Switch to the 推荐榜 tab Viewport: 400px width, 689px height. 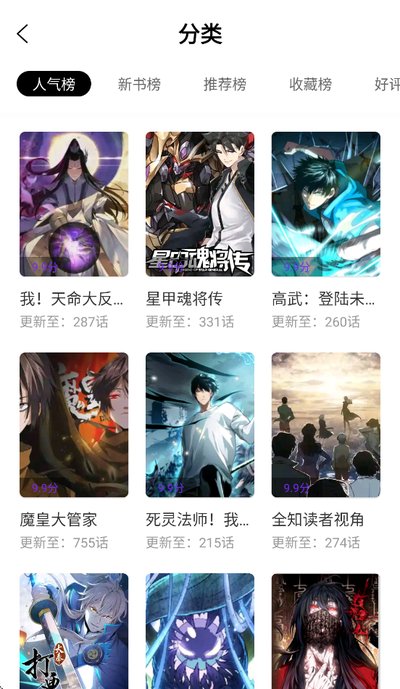point(225,84)
